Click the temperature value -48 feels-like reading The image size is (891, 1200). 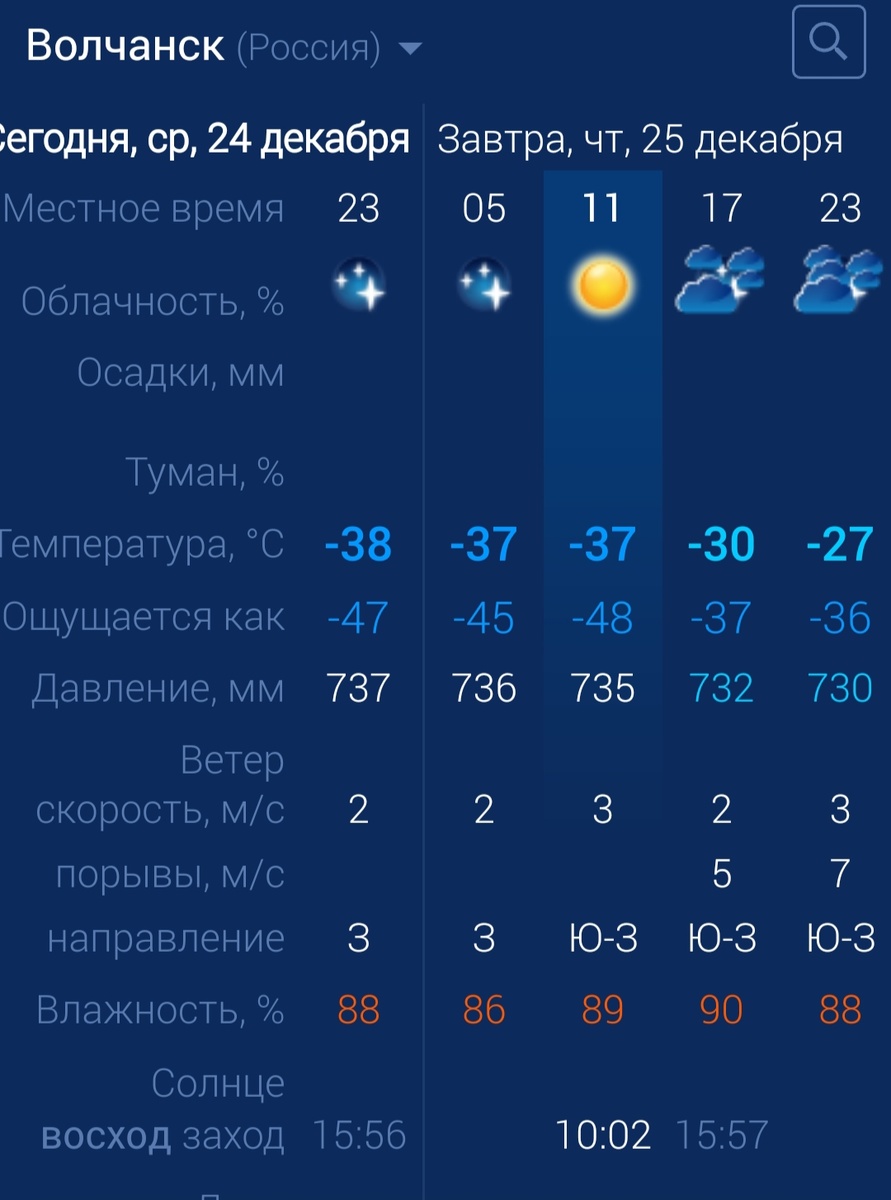tap(602, 617)
